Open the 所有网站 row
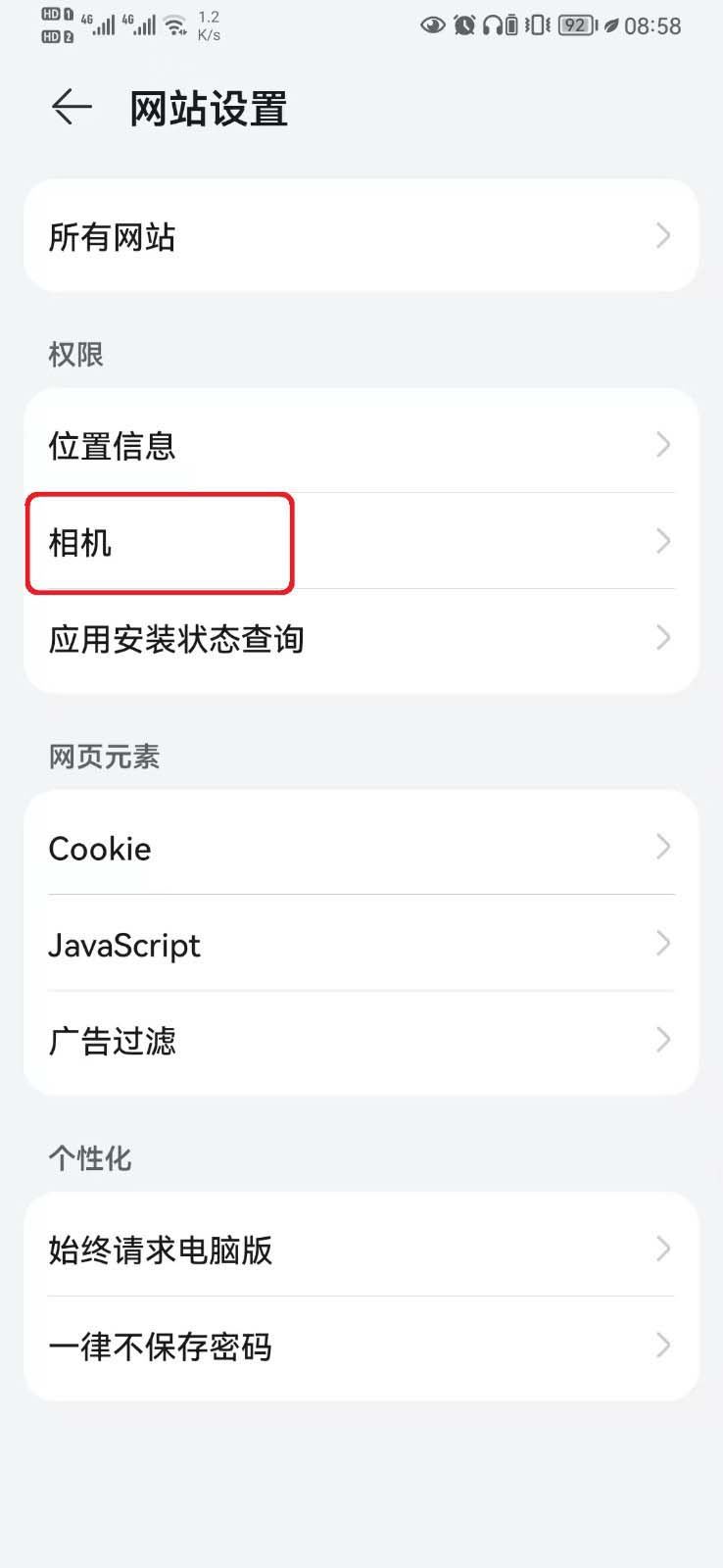Screen dimensions: 723x1568 (x=361, y=235)
